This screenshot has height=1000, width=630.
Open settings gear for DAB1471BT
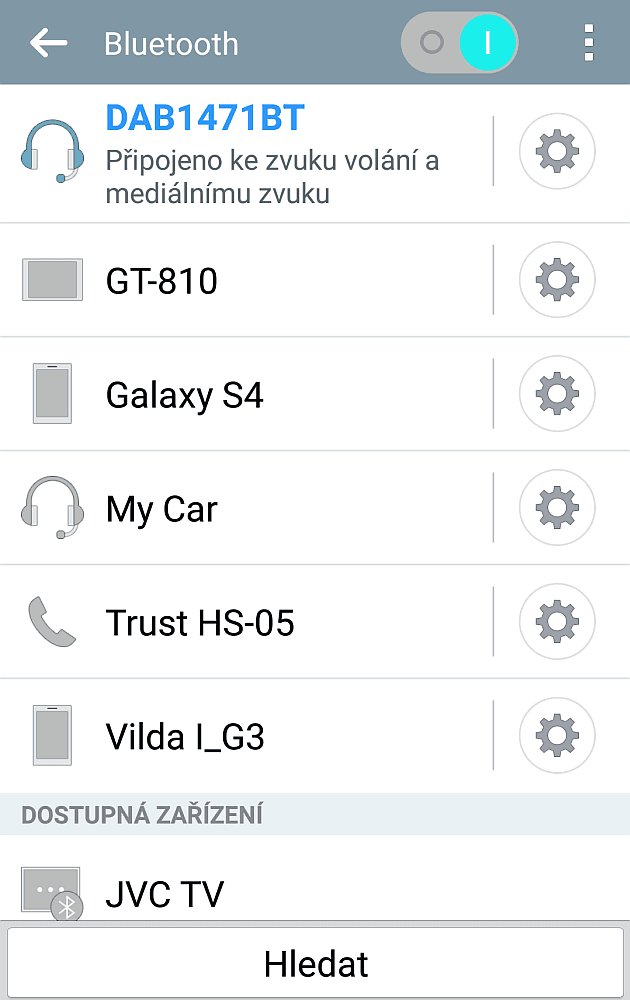coord(557,152)
